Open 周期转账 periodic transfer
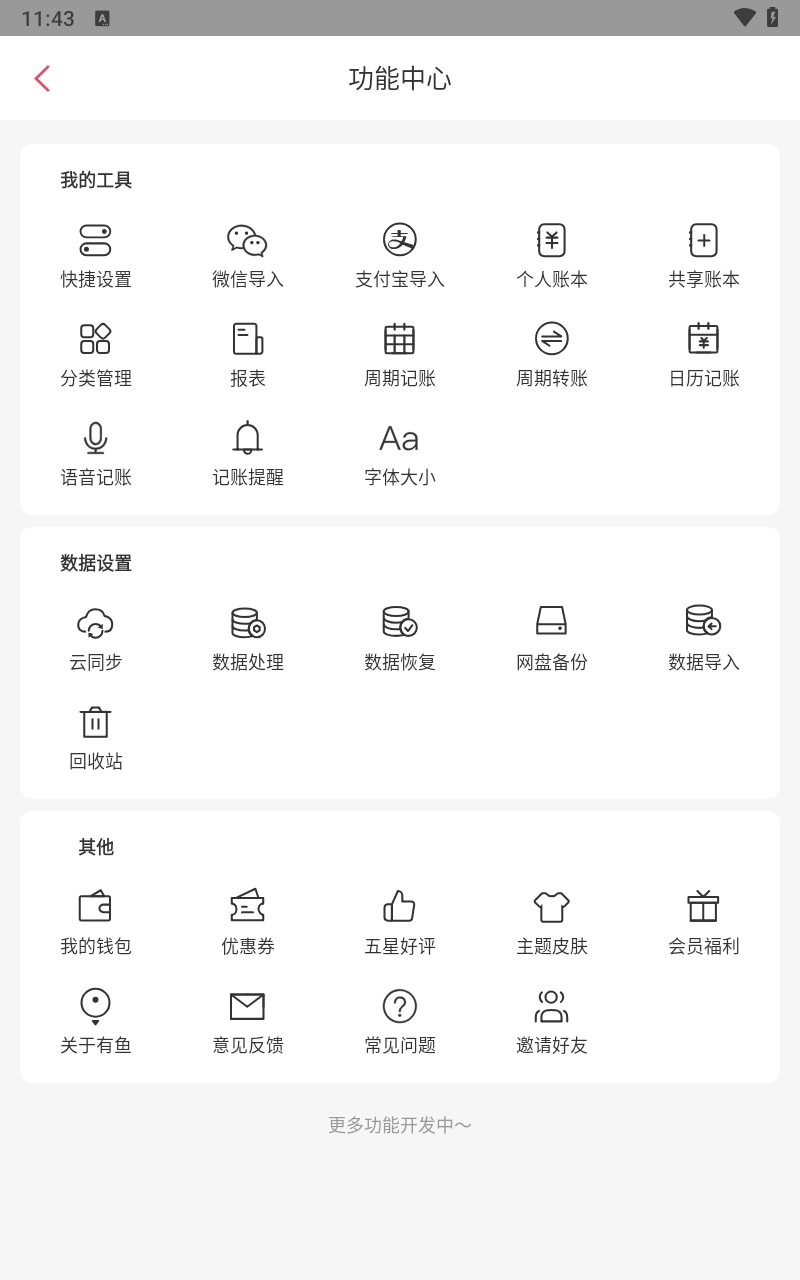The width and height of the screenshot is (800, 1280). pos(551,350)
